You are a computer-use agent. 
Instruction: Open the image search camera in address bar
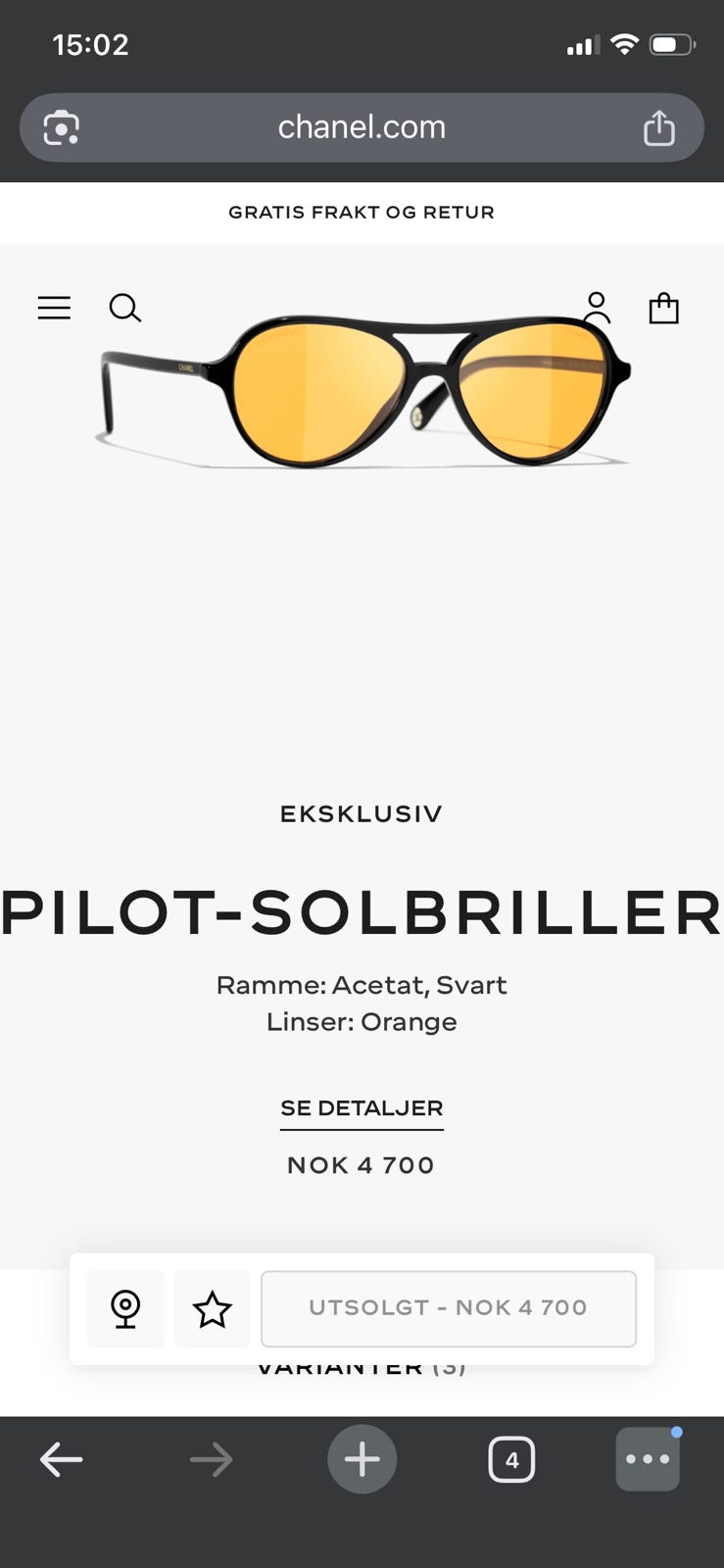coord(60,127)
